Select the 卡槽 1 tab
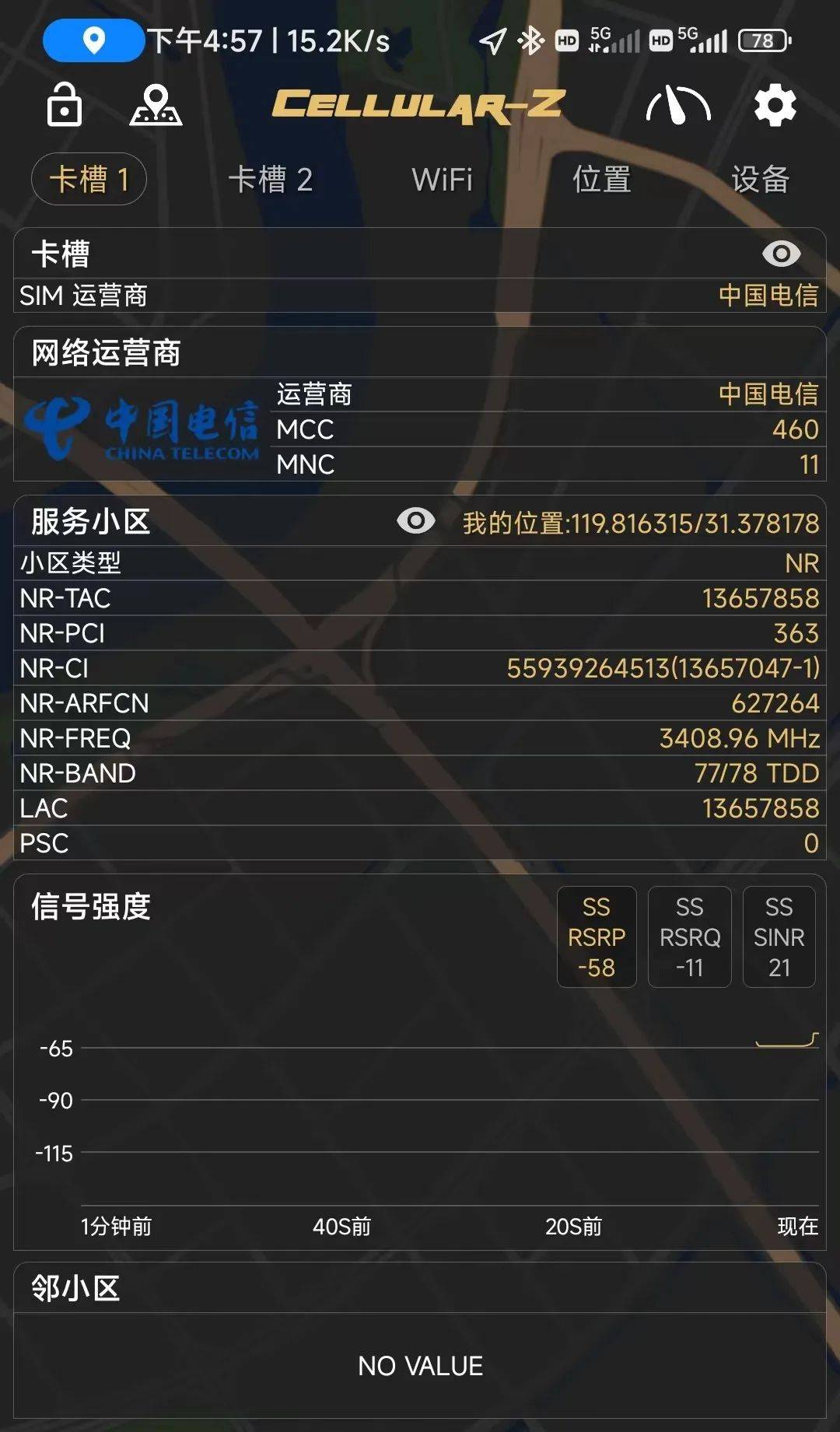840x1432 pixels. (x=89, y=180)
